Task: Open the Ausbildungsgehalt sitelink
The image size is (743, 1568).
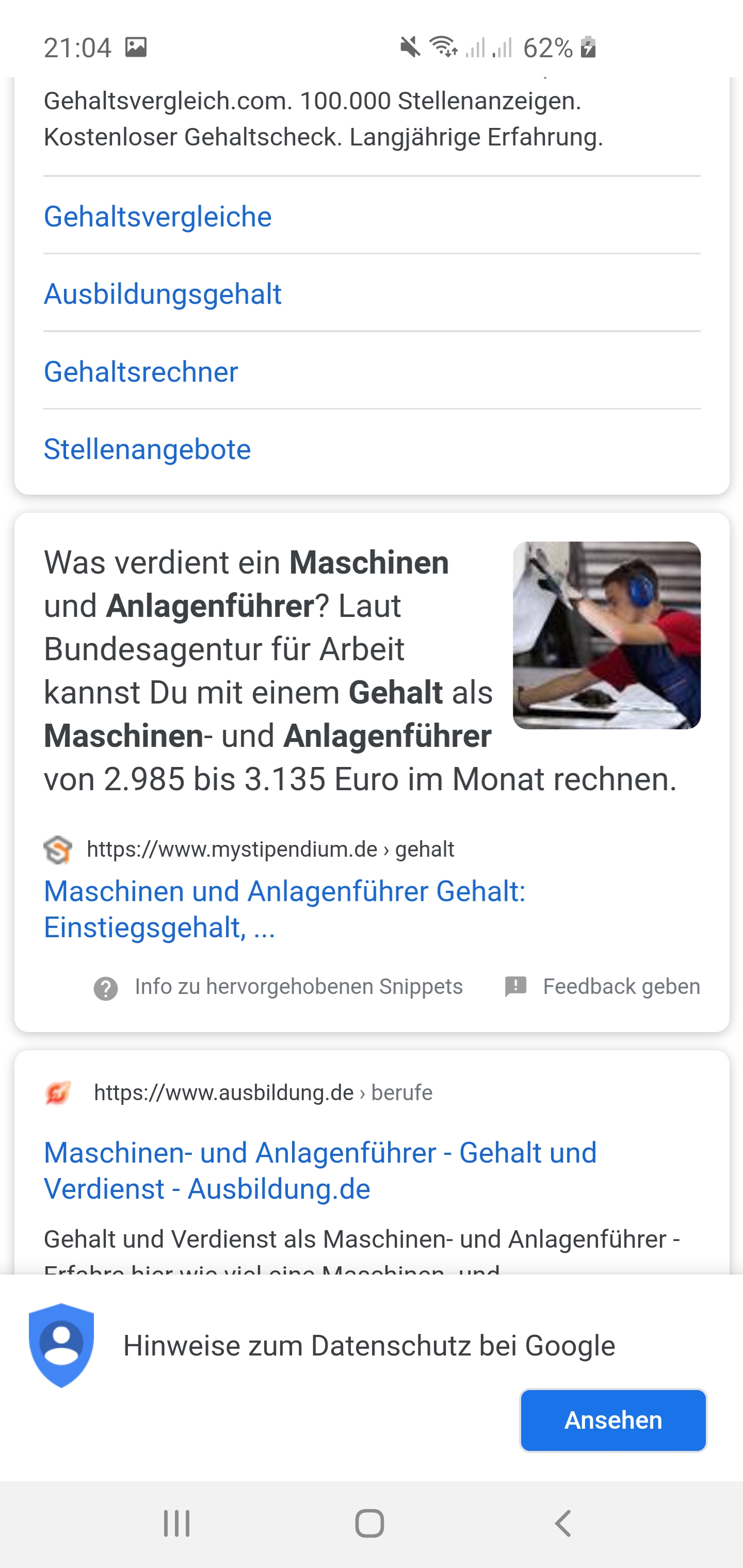Action: point(163,294)
